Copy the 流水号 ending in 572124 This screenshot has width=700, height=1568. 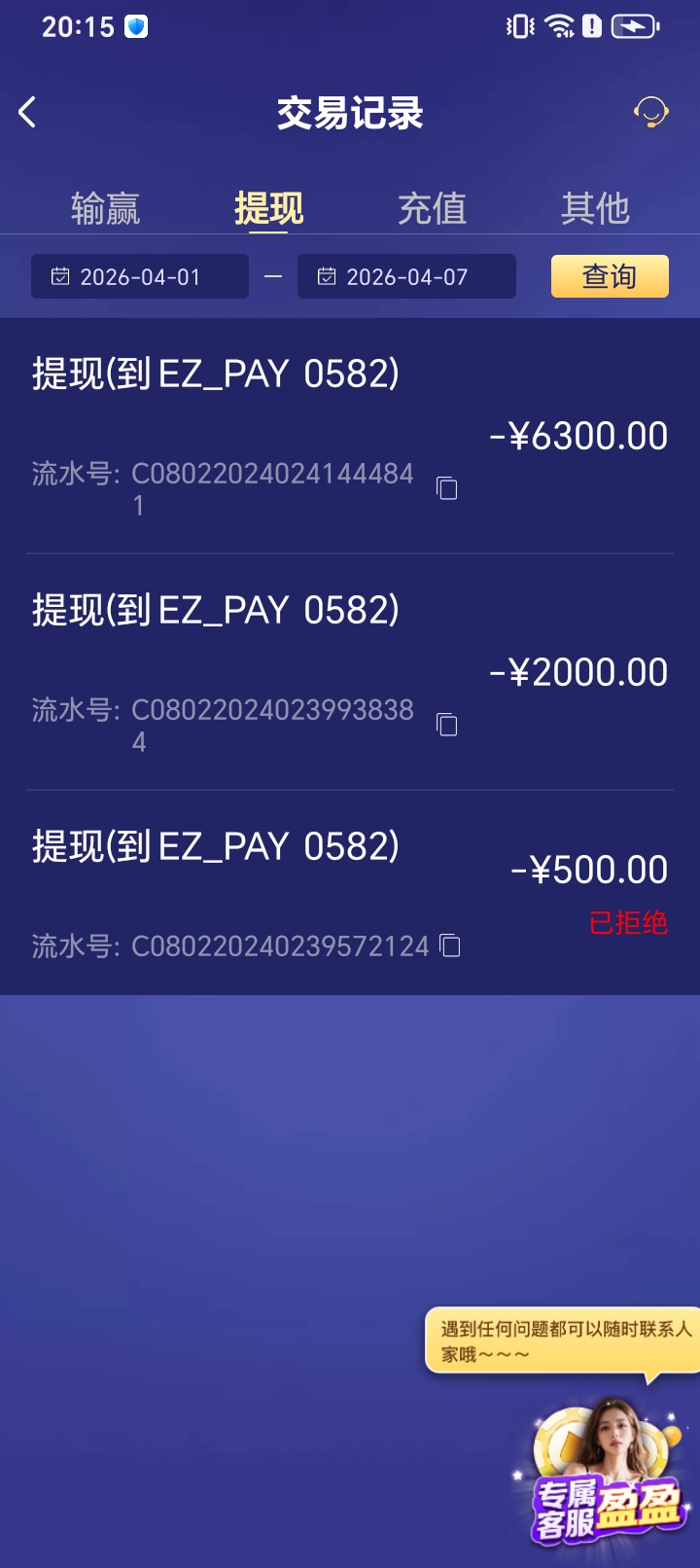(x=448, y=945)
